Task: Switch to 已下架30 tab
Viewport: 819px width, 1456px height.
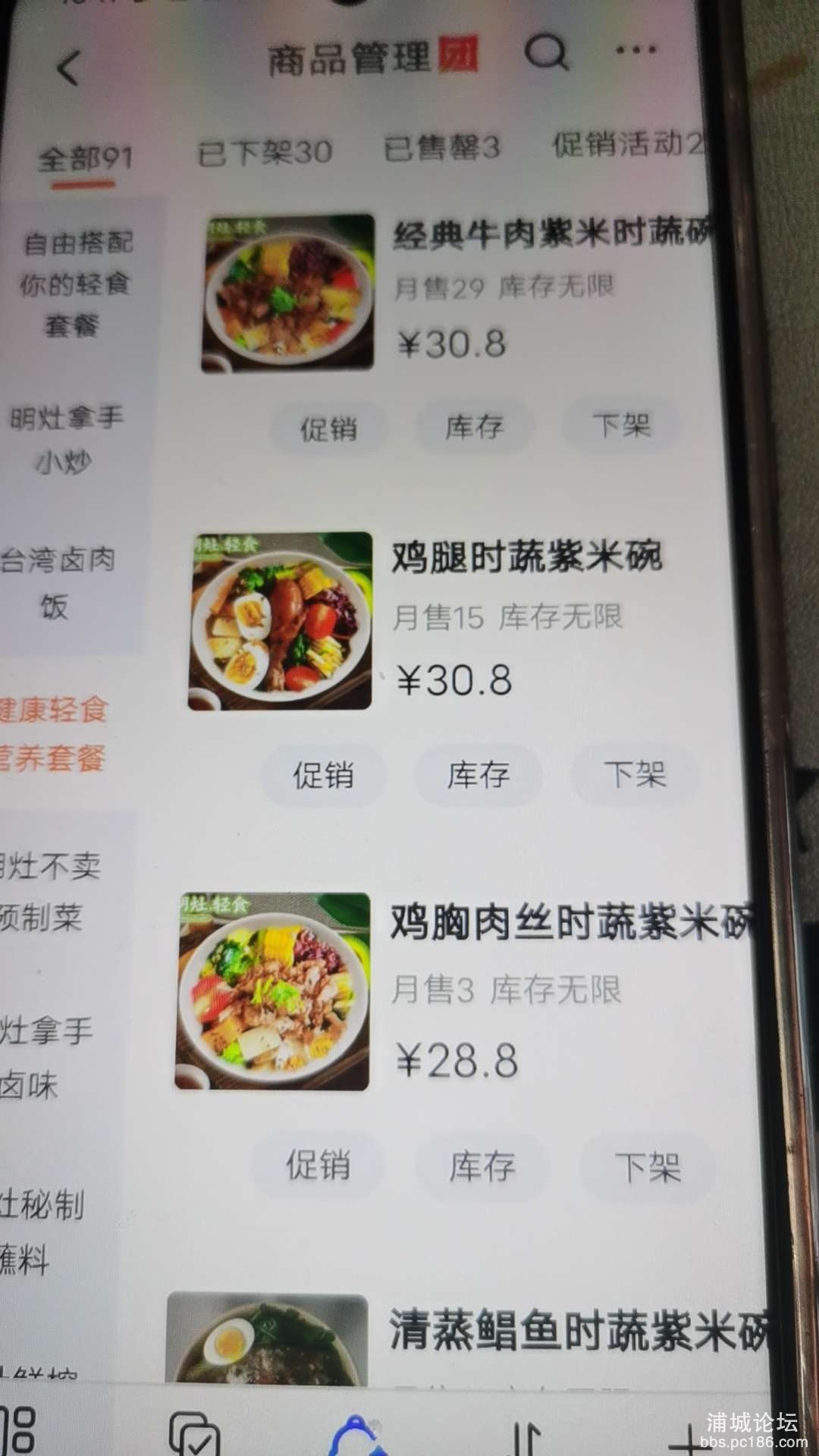Action: point(265,152)
